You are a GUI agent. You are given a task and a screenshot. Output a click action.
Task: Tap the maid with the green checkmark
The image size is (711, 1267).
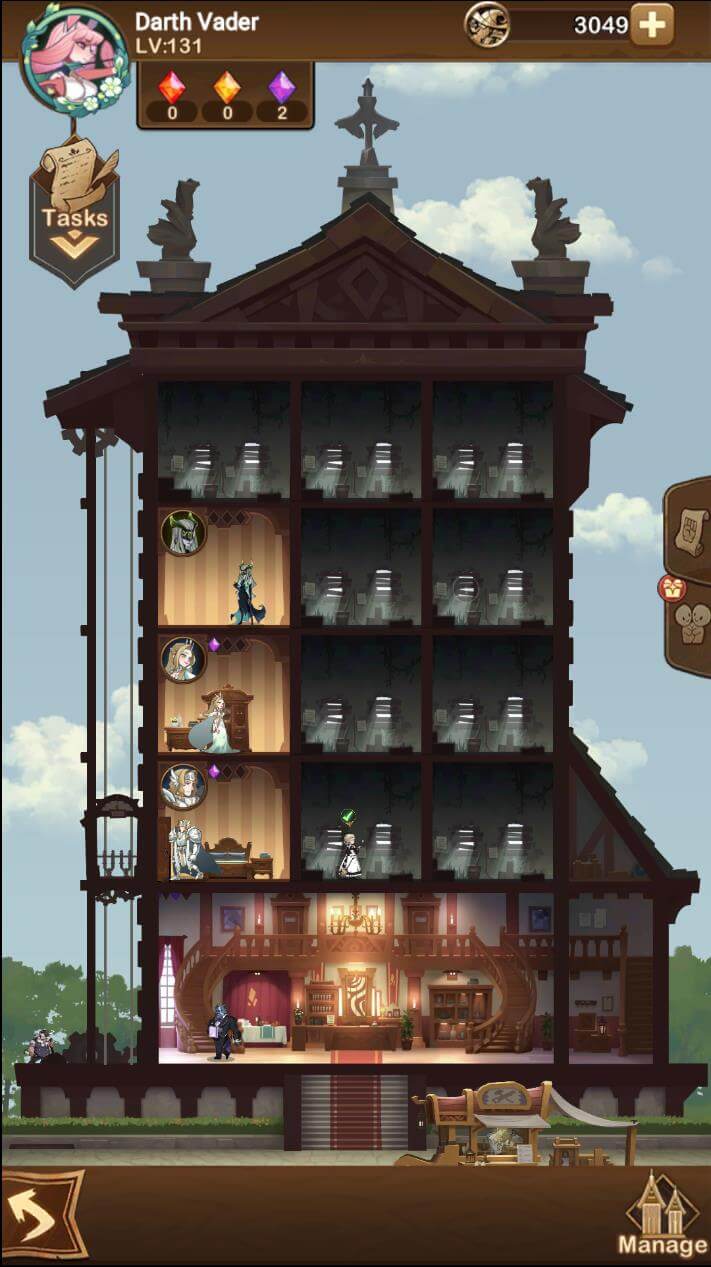349,848
